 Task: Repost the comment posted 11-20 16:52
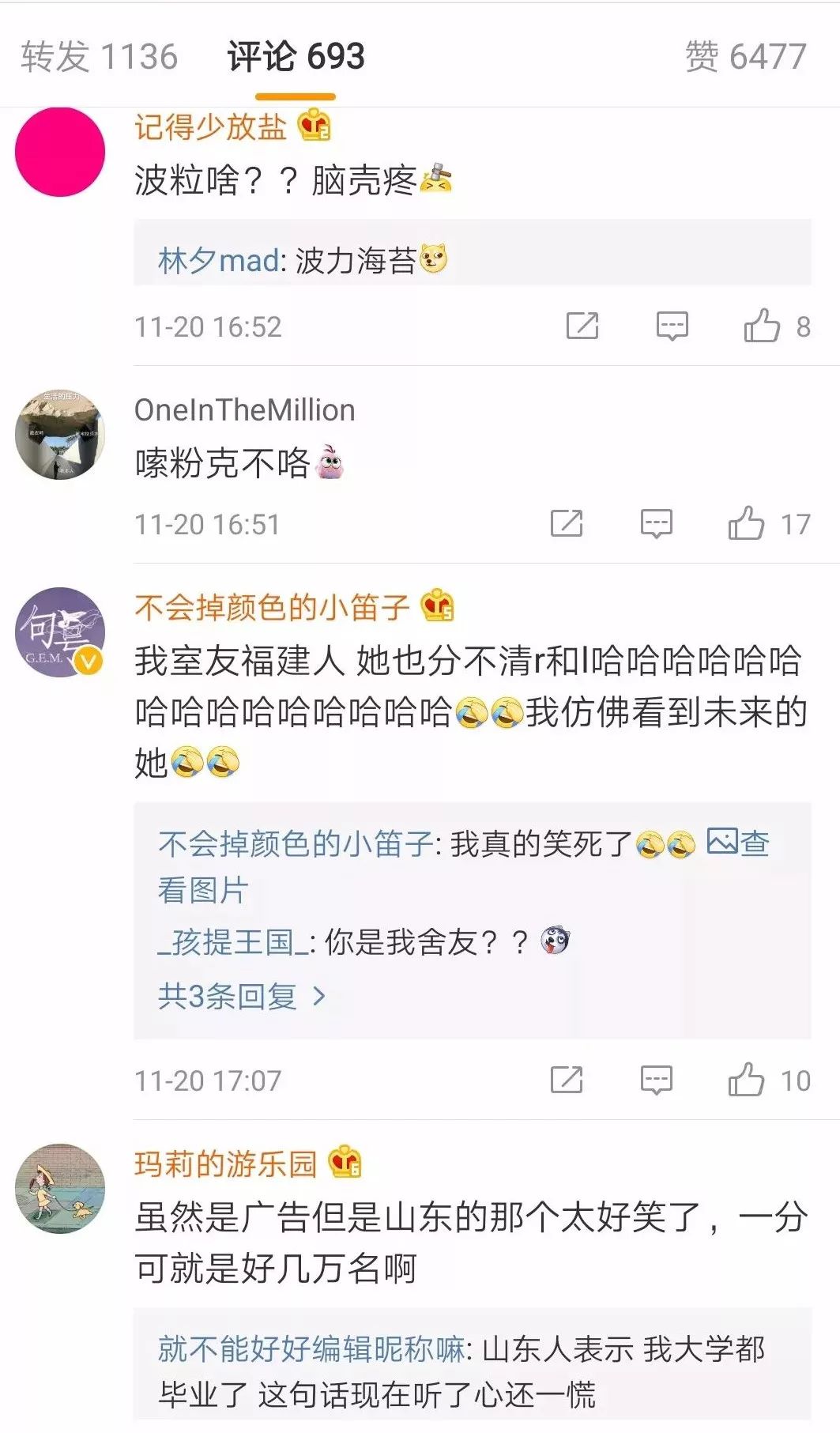pyautogui.click(x=582, y=326)
